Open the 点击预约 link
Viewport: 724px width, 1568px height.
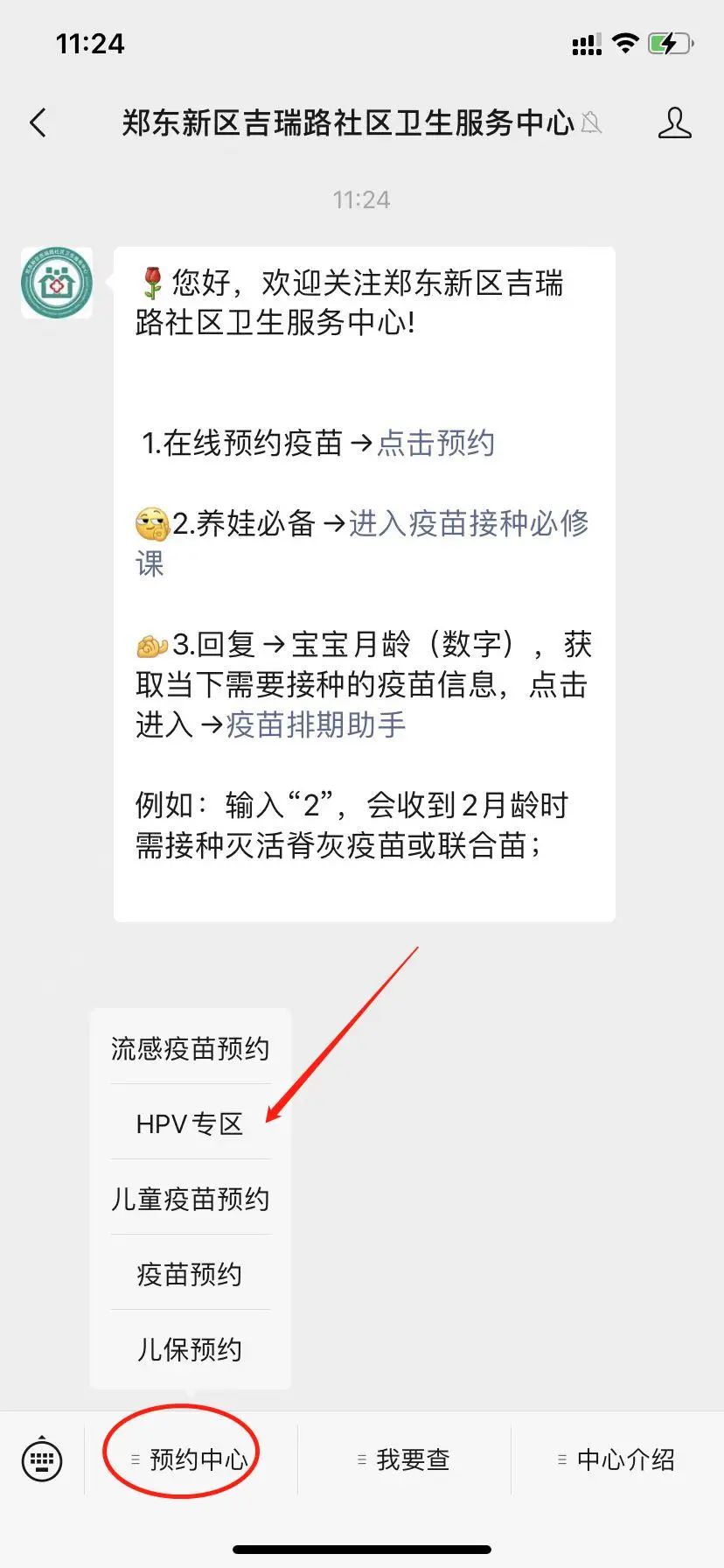(435, 443)
